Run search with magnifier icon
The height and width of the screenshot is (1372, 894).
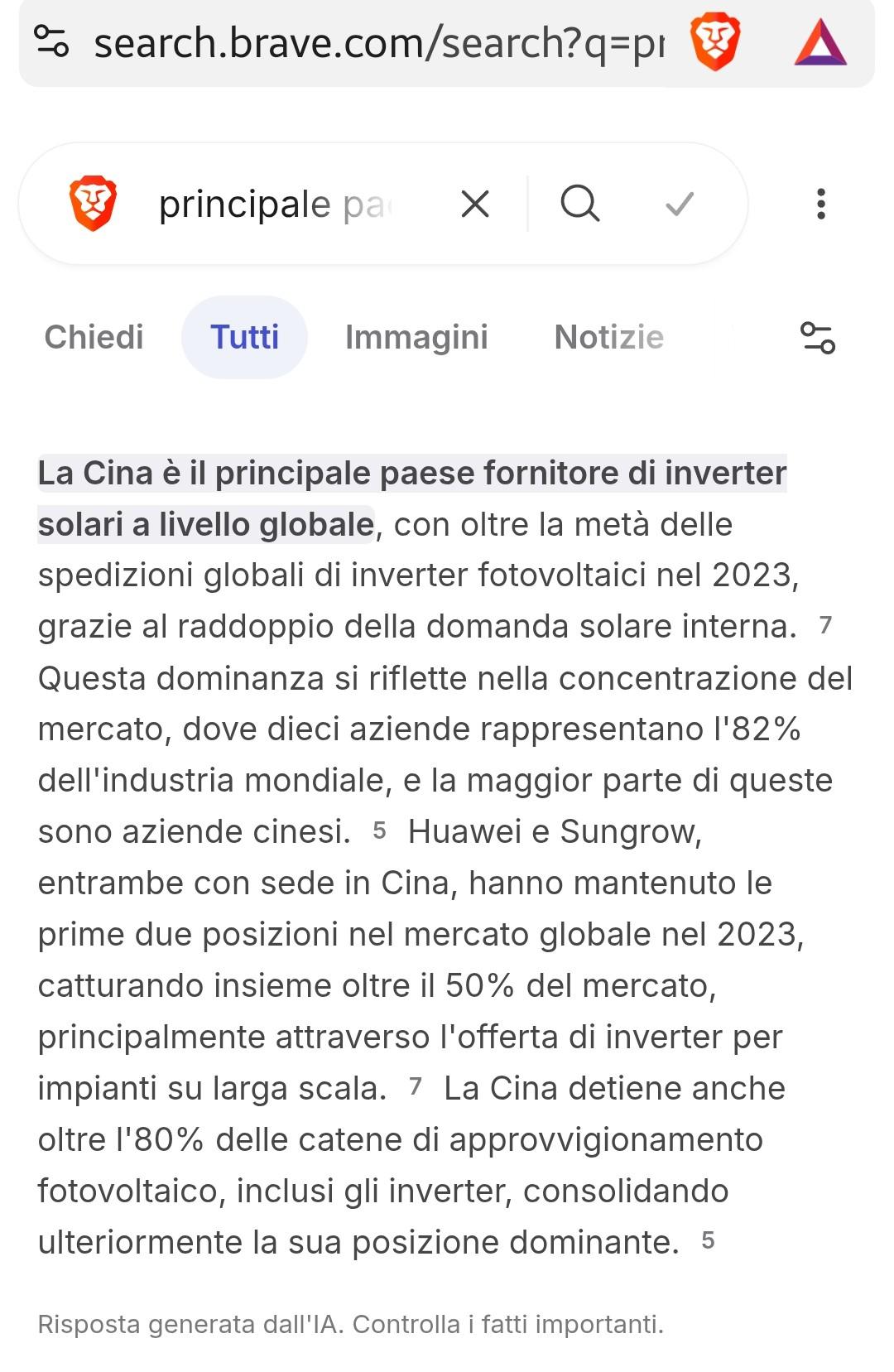click(x=579, y=204)
